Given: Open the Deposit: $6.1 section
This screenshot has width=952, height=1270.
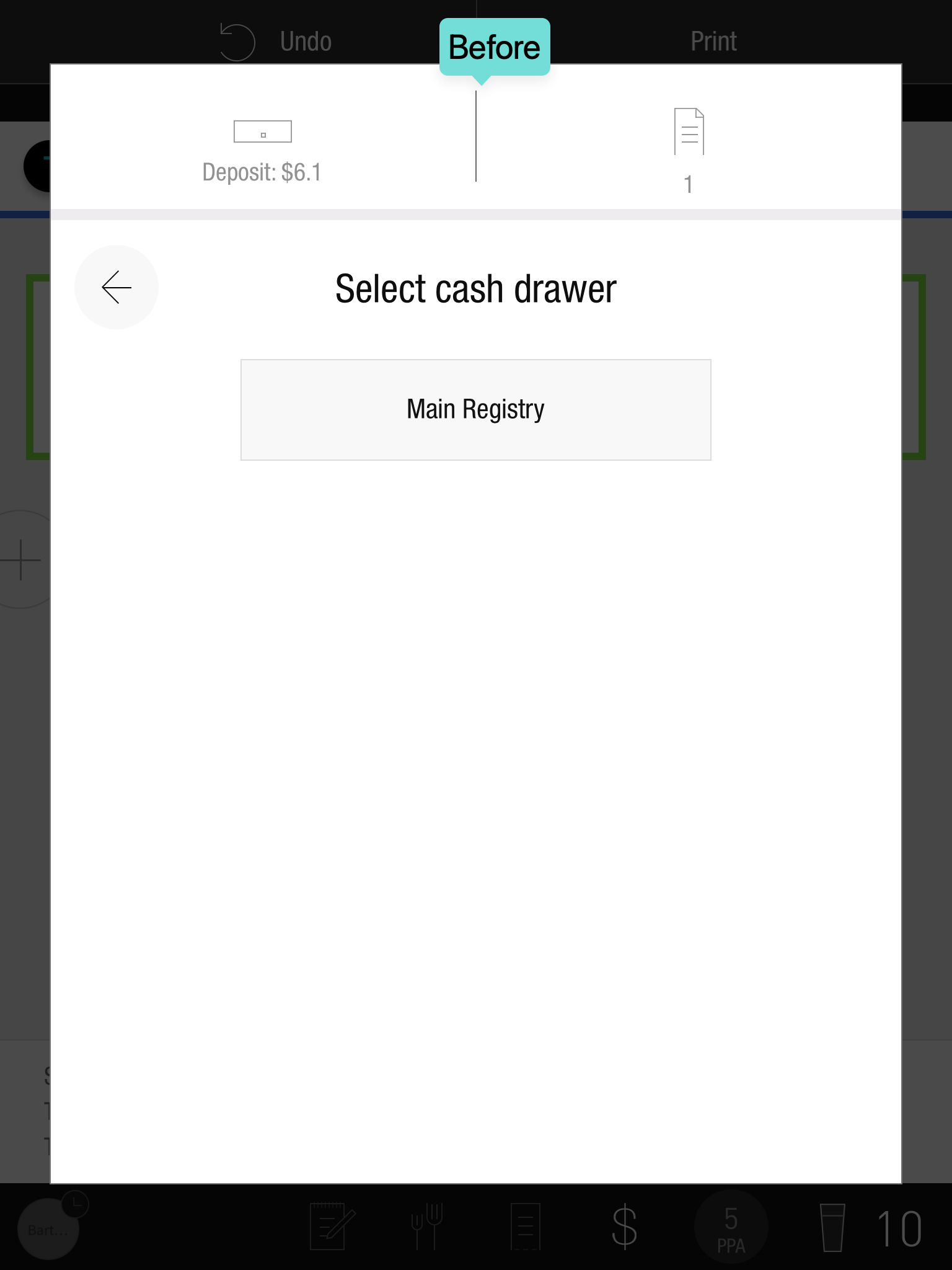Looking at the screenshot, I should pos(262,151).
